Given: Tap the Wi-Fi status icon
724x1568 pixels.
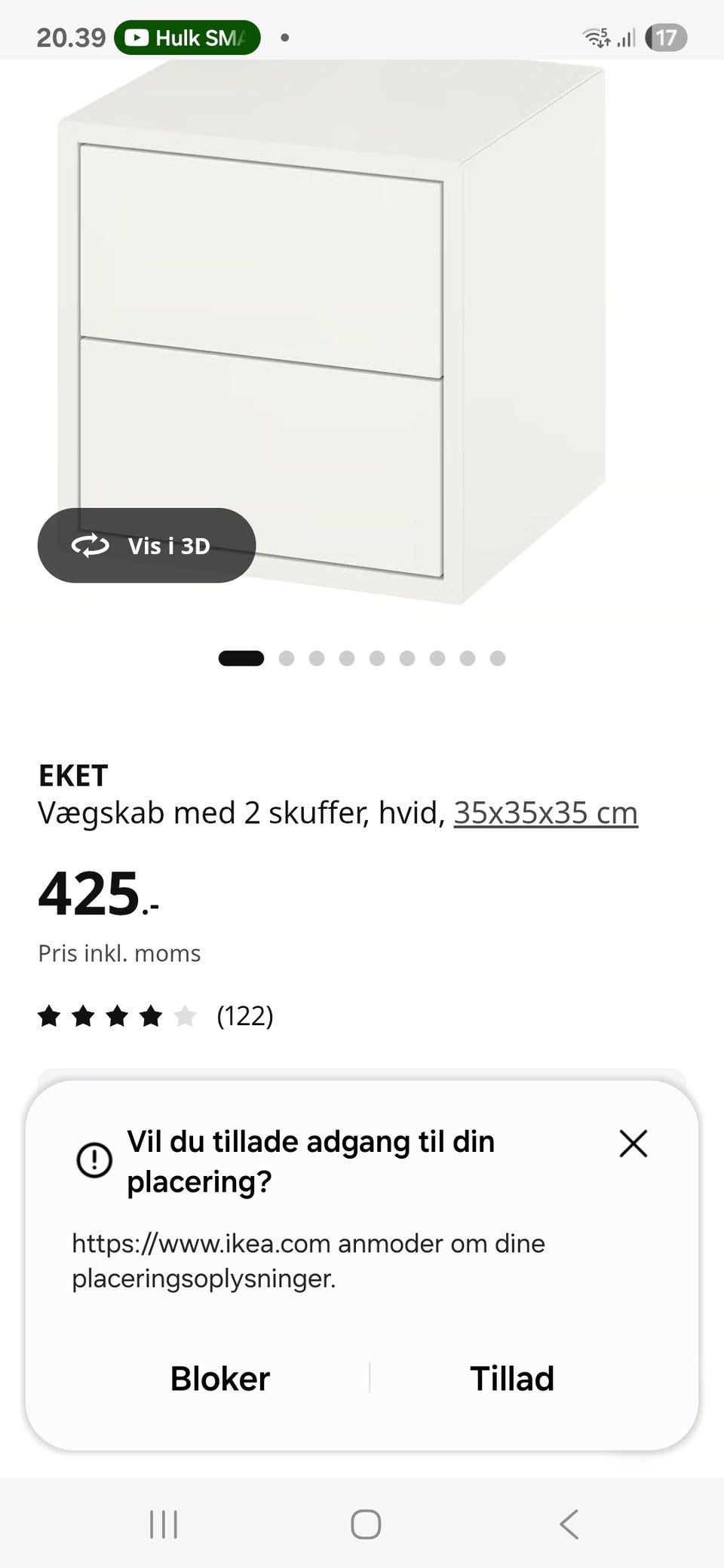Looking at the screenshot, I should [x=596, y=37].
